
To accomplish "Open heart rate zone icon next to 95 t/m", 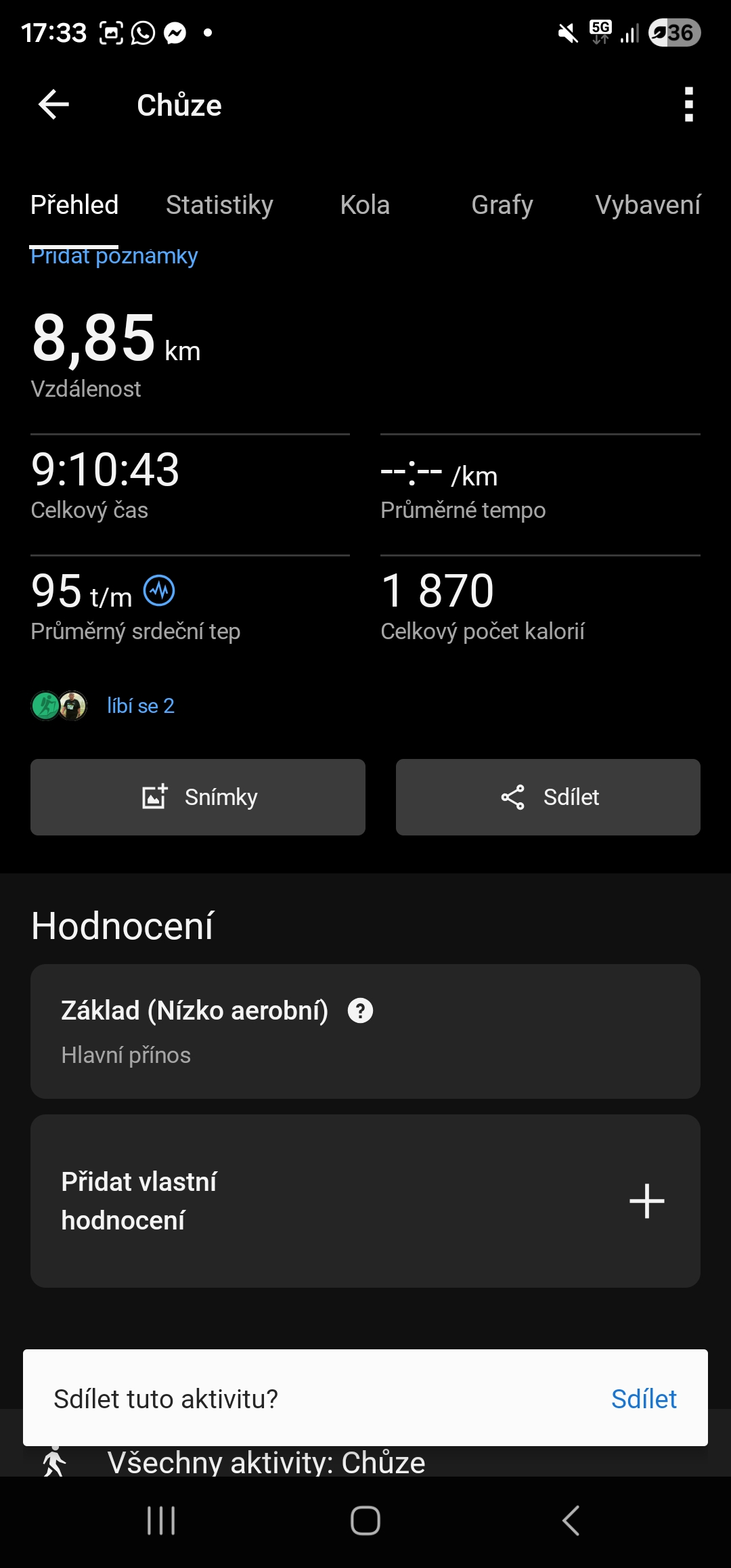I will click(159, 591).
